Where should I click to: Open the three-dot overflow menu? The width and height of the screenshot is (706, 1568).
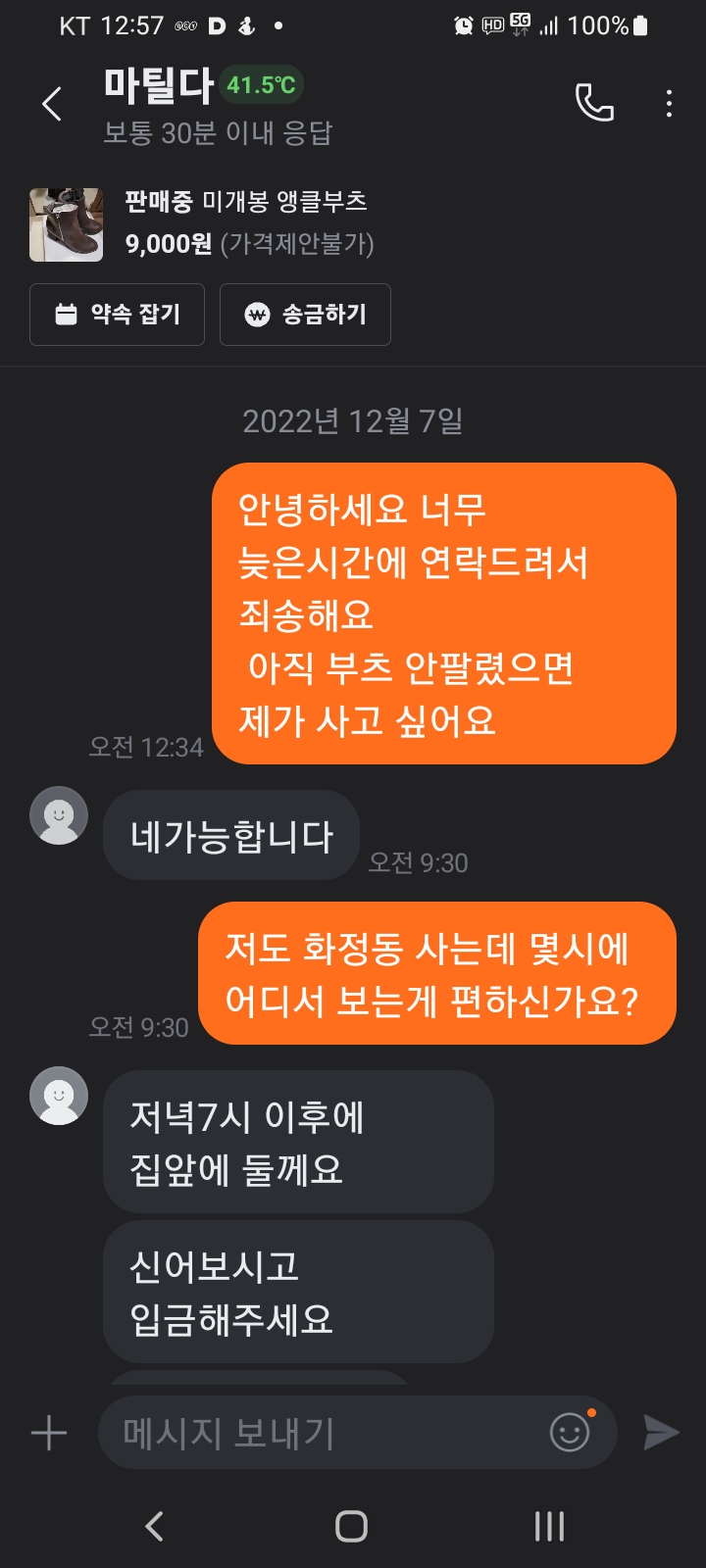(x=669, y=104)
